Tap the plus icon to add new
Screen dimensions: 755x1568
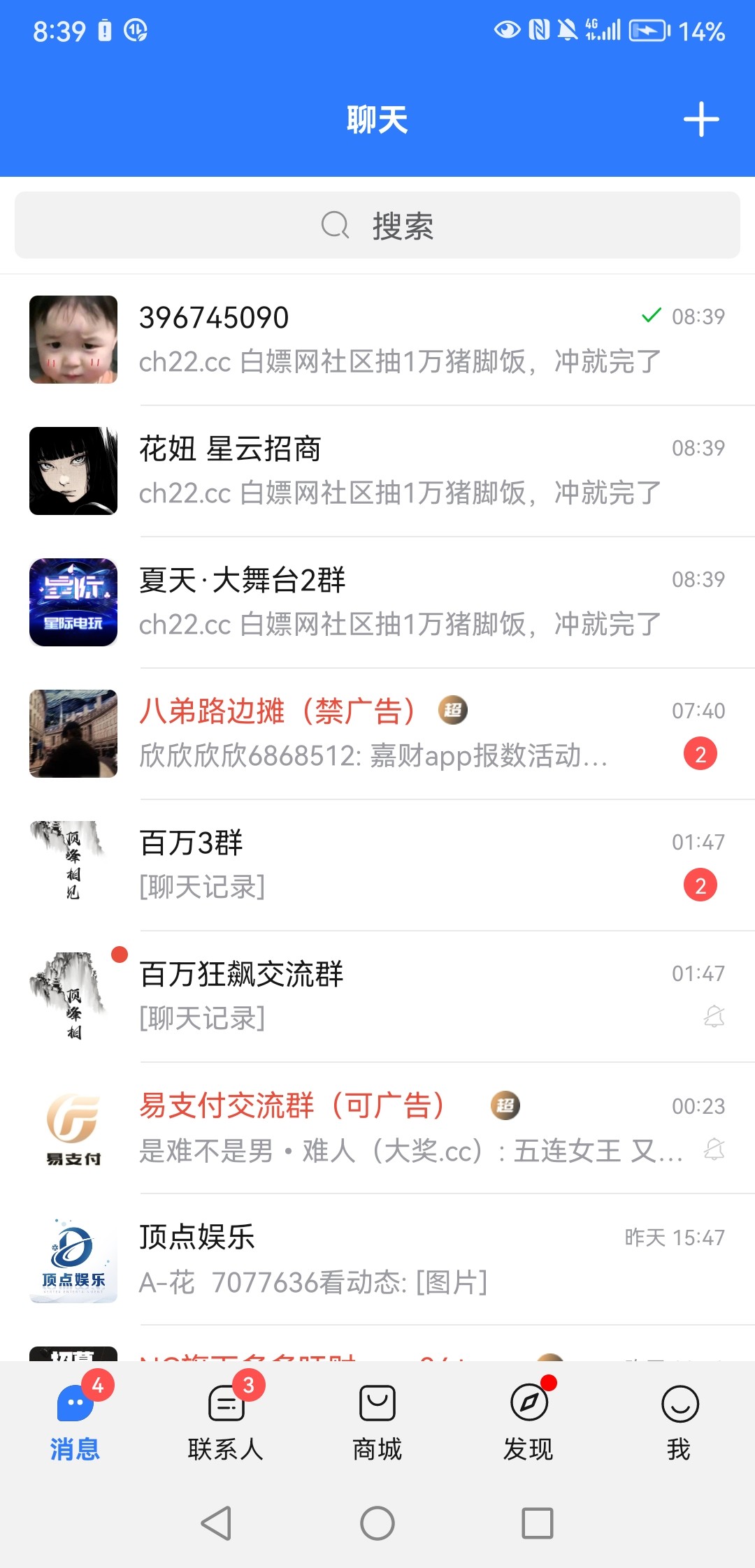point(701,119)
